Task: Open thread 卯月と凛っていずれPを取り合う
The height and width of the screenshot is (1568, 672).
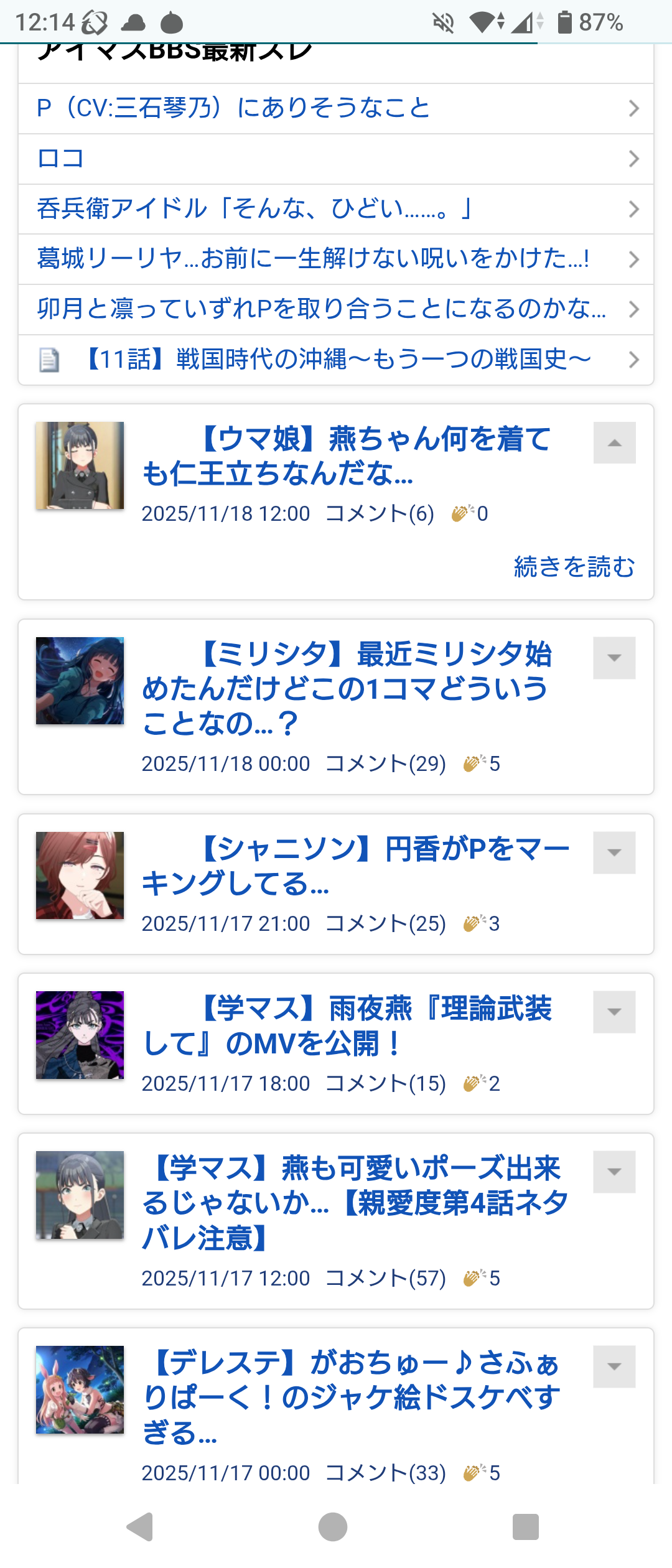Action: coord(321,309)
